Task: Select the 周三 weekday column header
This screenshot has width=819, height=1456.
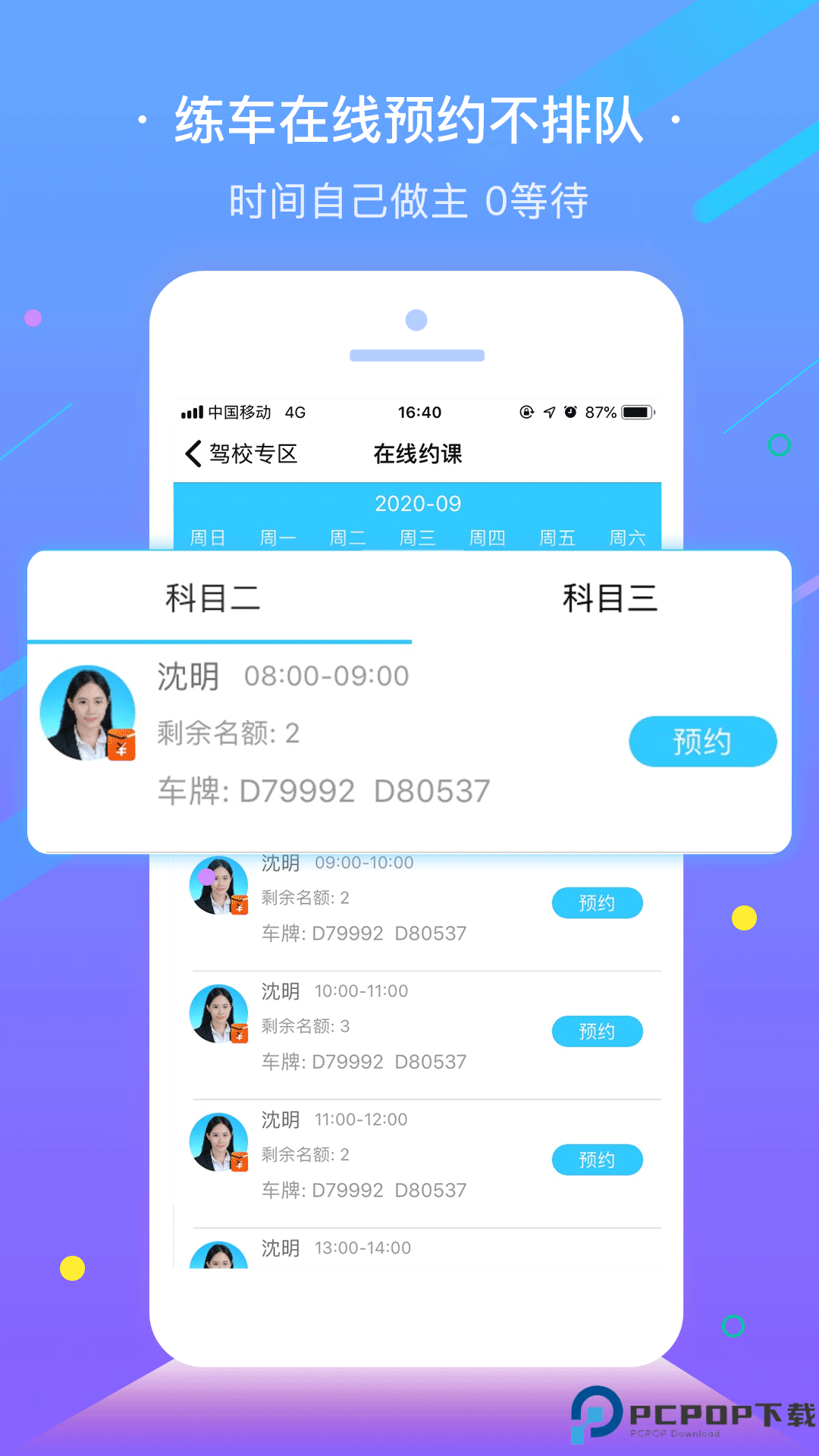Action: point(418,538)
